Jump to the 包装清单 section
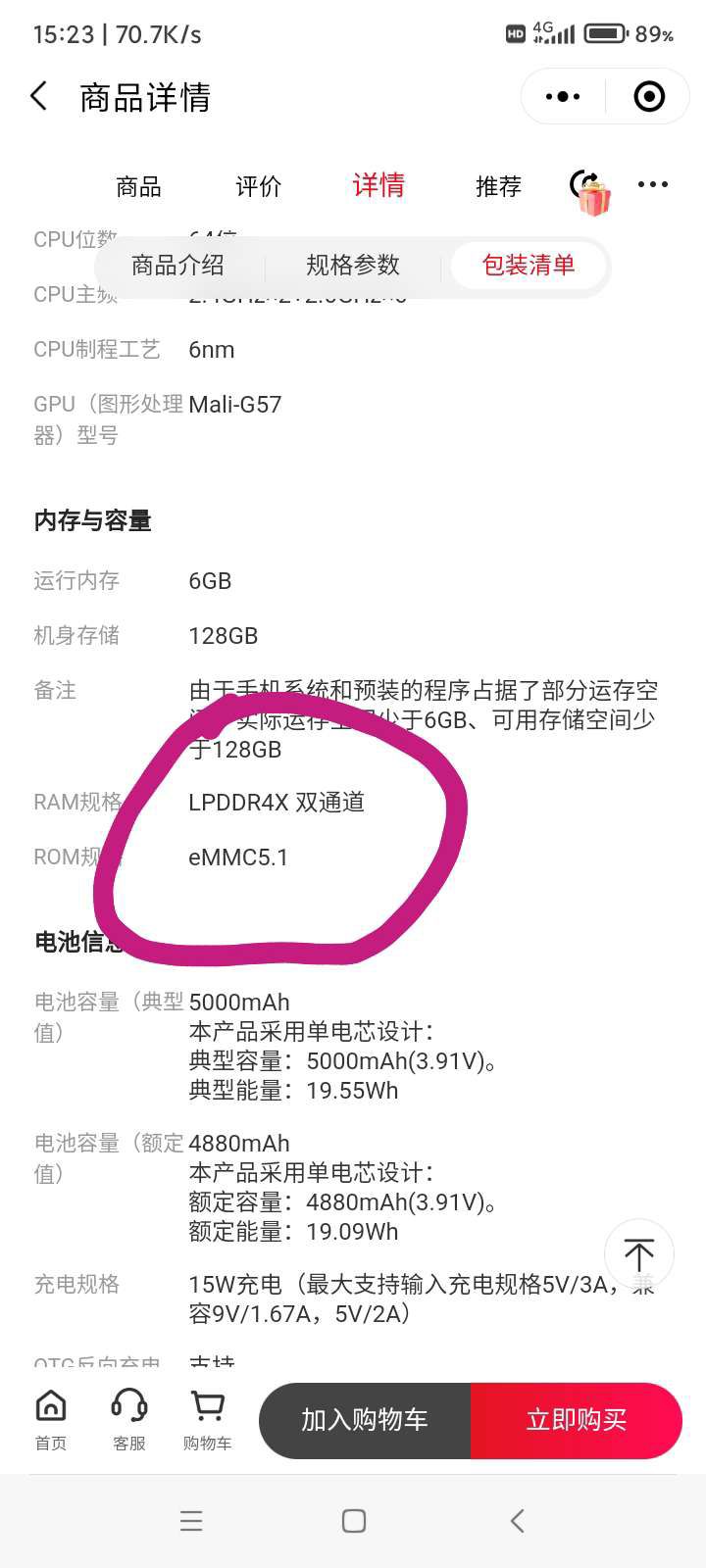Viewport: 706px width, 1568px height. (529, 265)
